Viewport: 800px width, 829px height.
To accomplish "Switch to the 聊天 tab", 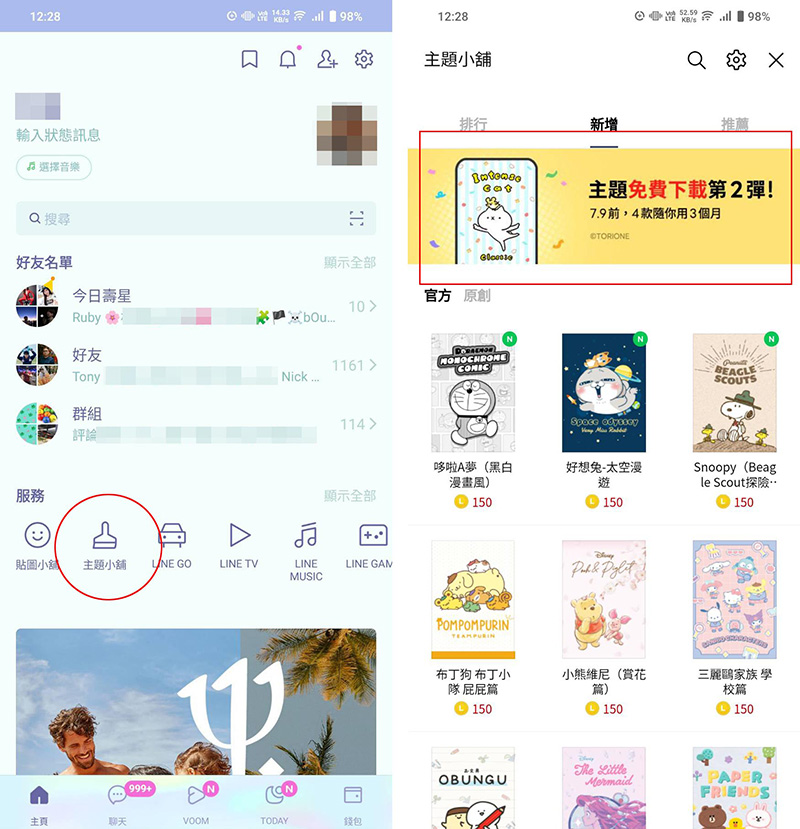I will pos(118,802).
